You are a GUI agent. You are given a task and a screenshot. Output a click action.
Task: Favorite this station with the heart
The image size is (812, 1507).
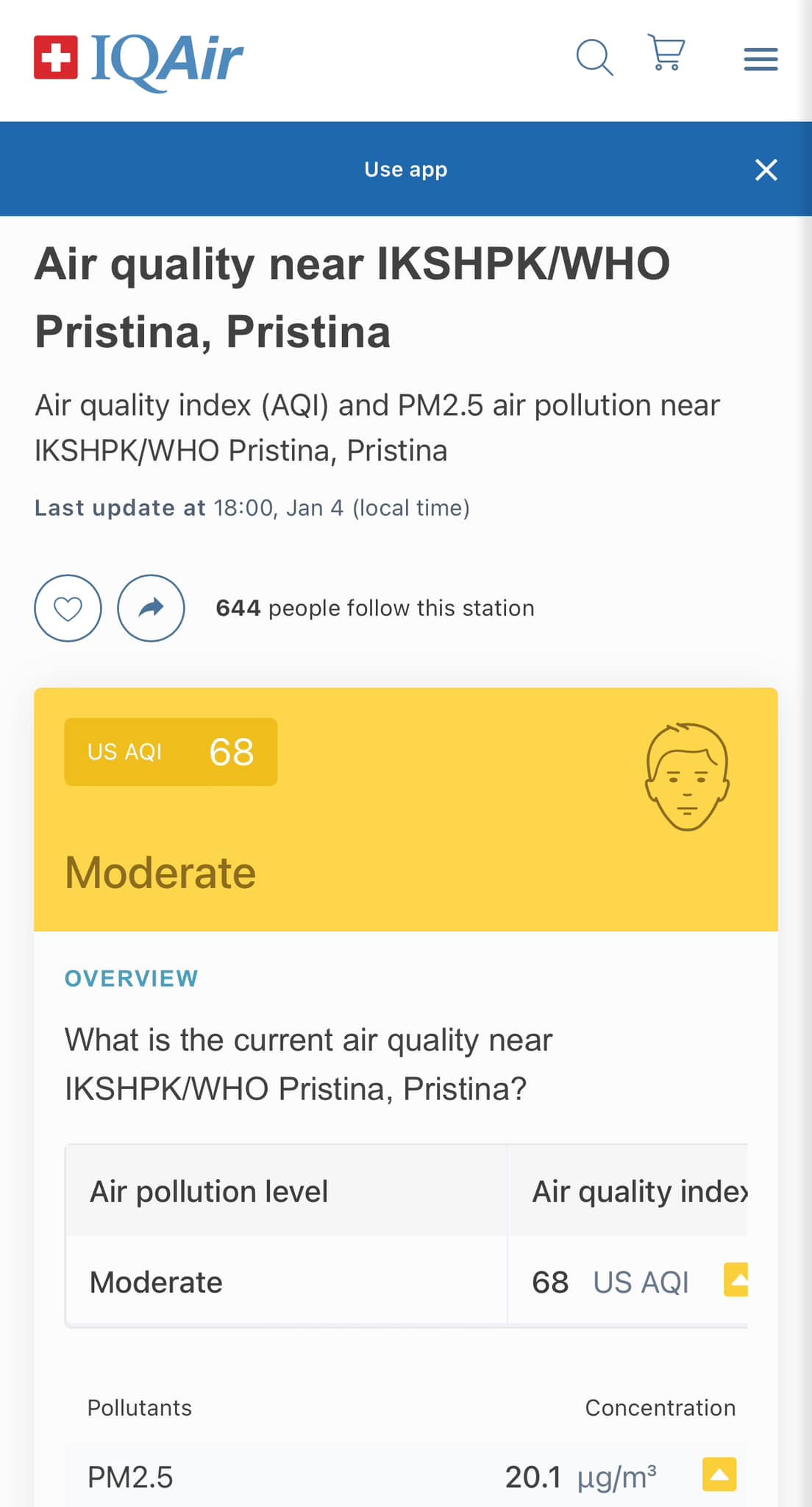[x=68, y=608]
